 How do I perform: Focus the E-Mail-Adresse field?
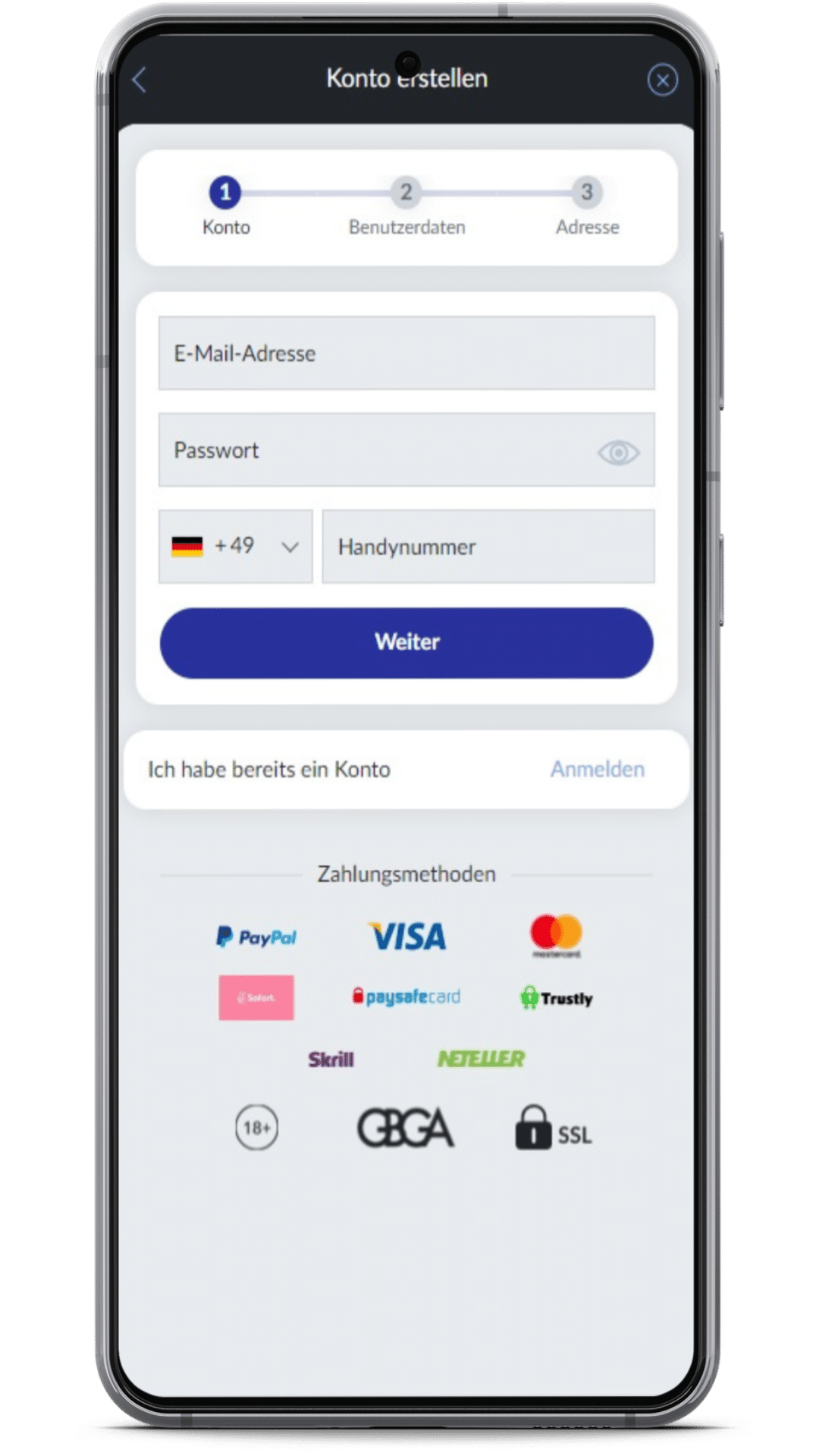(406, 353)
